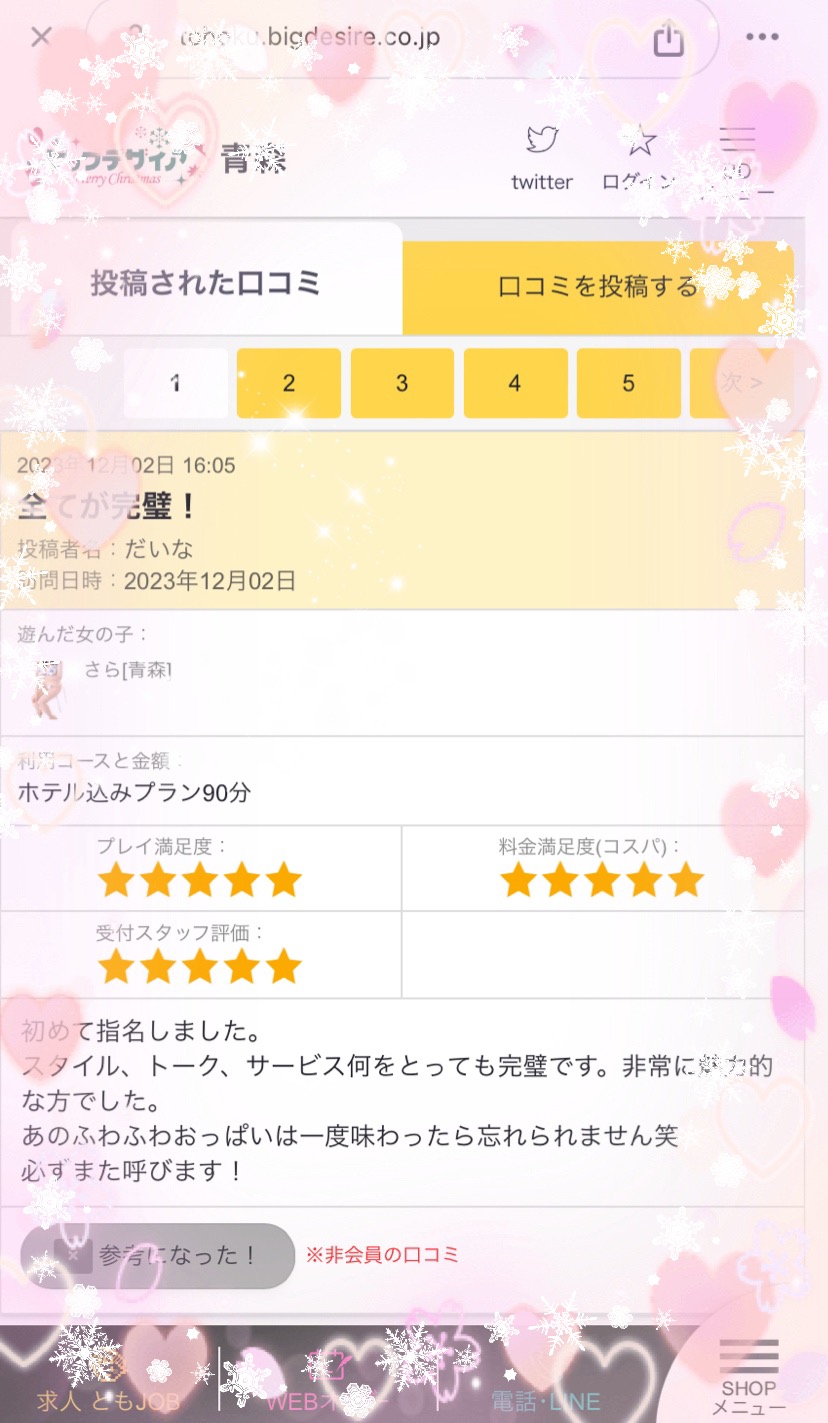This screenshot has width=828, height=1423.
Task: Mark the review as 参考になった
Action: click(x=158, y=1256)
